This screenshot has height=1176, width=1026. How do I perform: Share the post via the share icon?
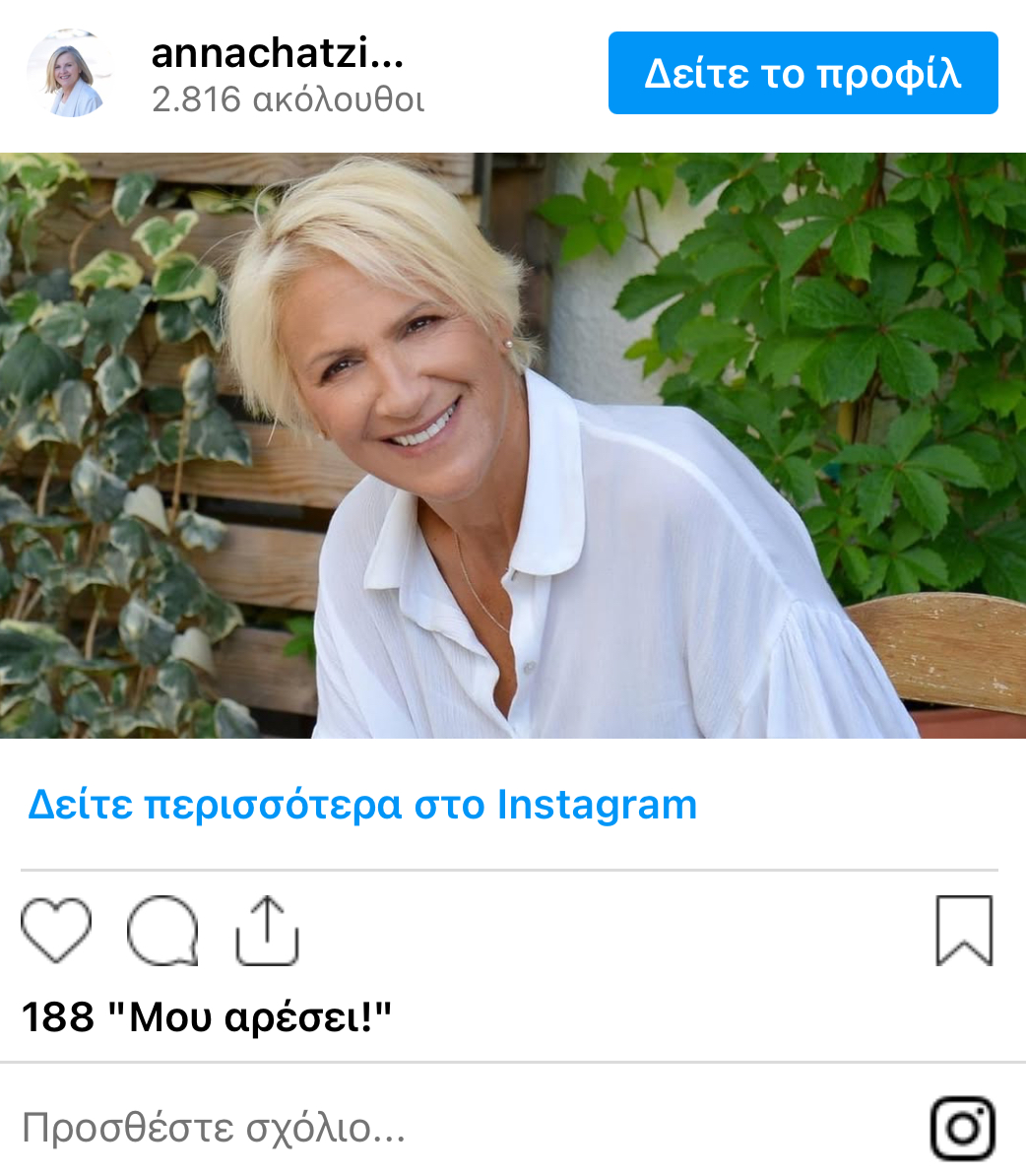(x=267, y=930)
